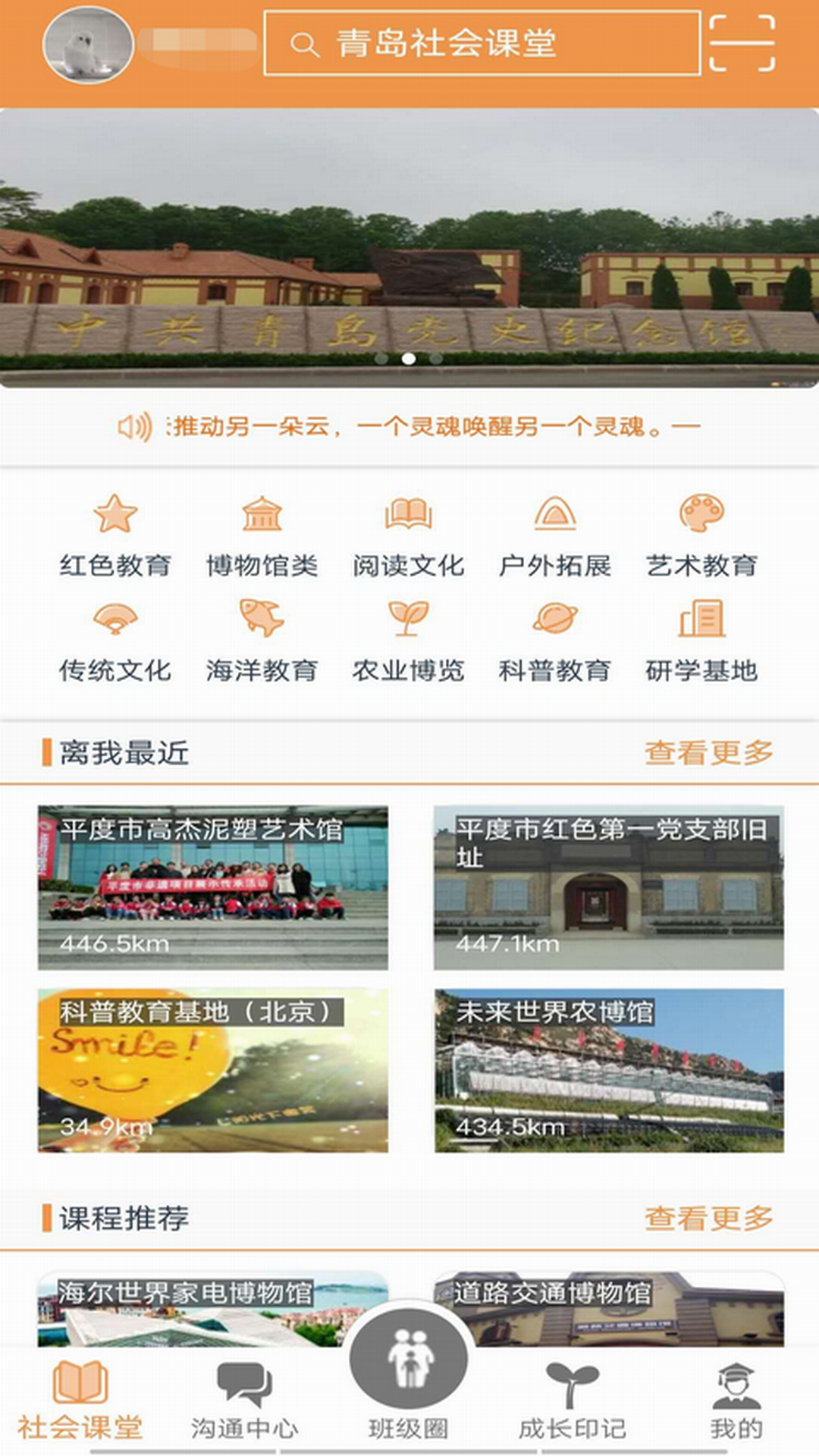This screenshot has width=819, height=1456.
Task: View more under 离我最近
Action: coord(708,752)
